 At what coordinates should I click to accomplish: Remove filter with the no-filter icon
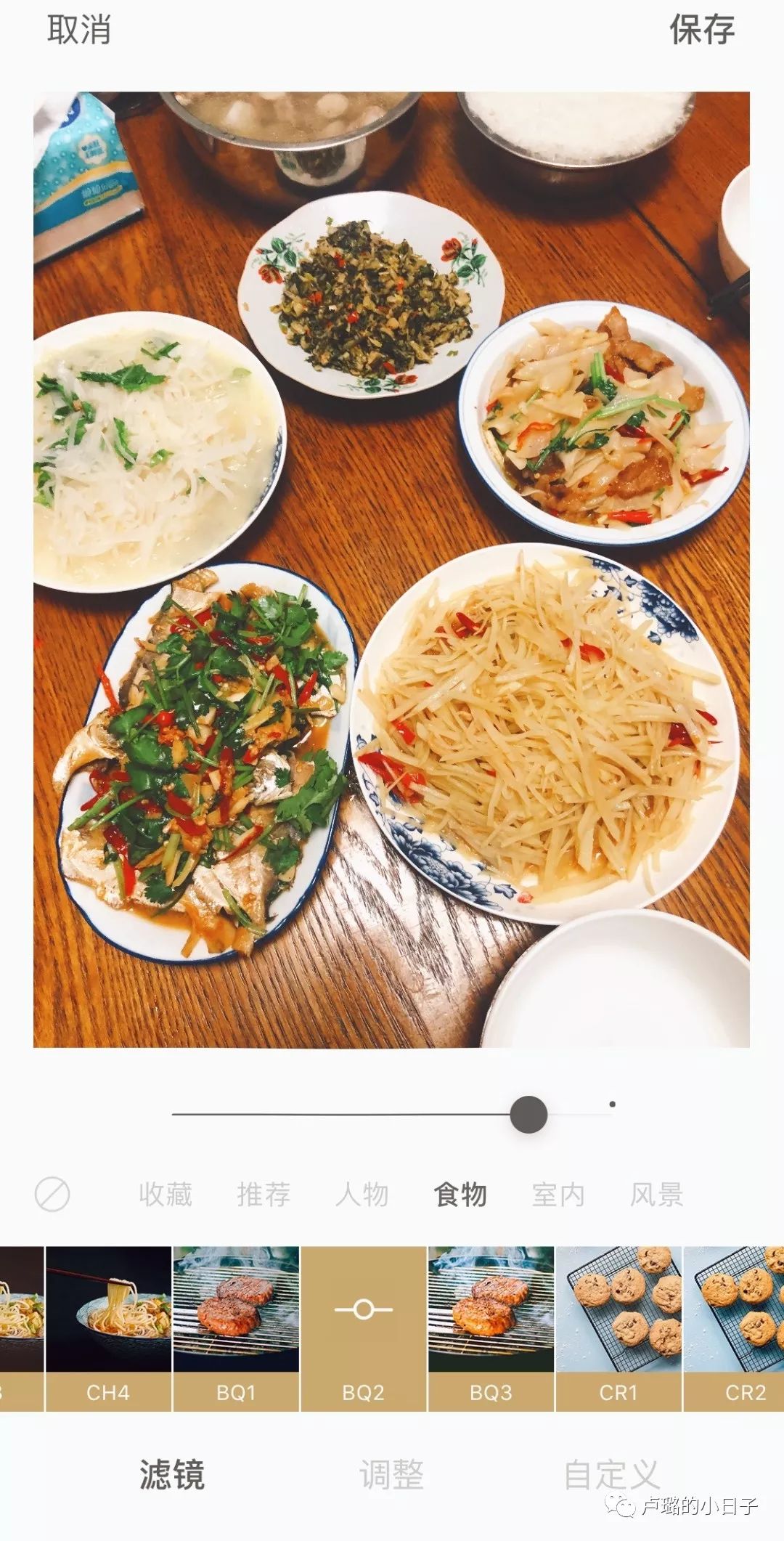pyautogui.click(x=52, y=1195)
